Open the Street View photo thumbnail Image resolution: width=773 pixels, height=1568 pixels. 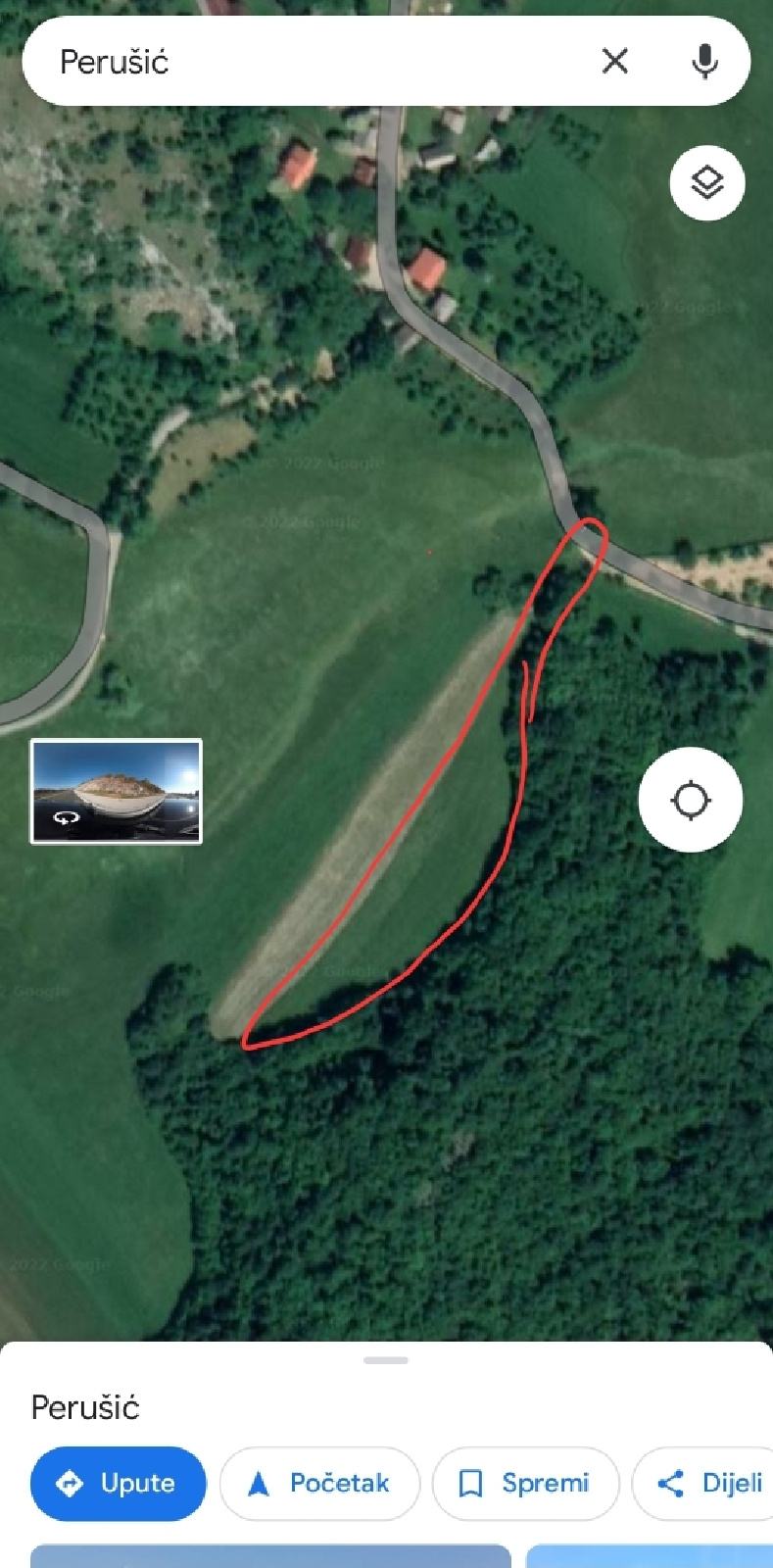click(x=117, y=791)
